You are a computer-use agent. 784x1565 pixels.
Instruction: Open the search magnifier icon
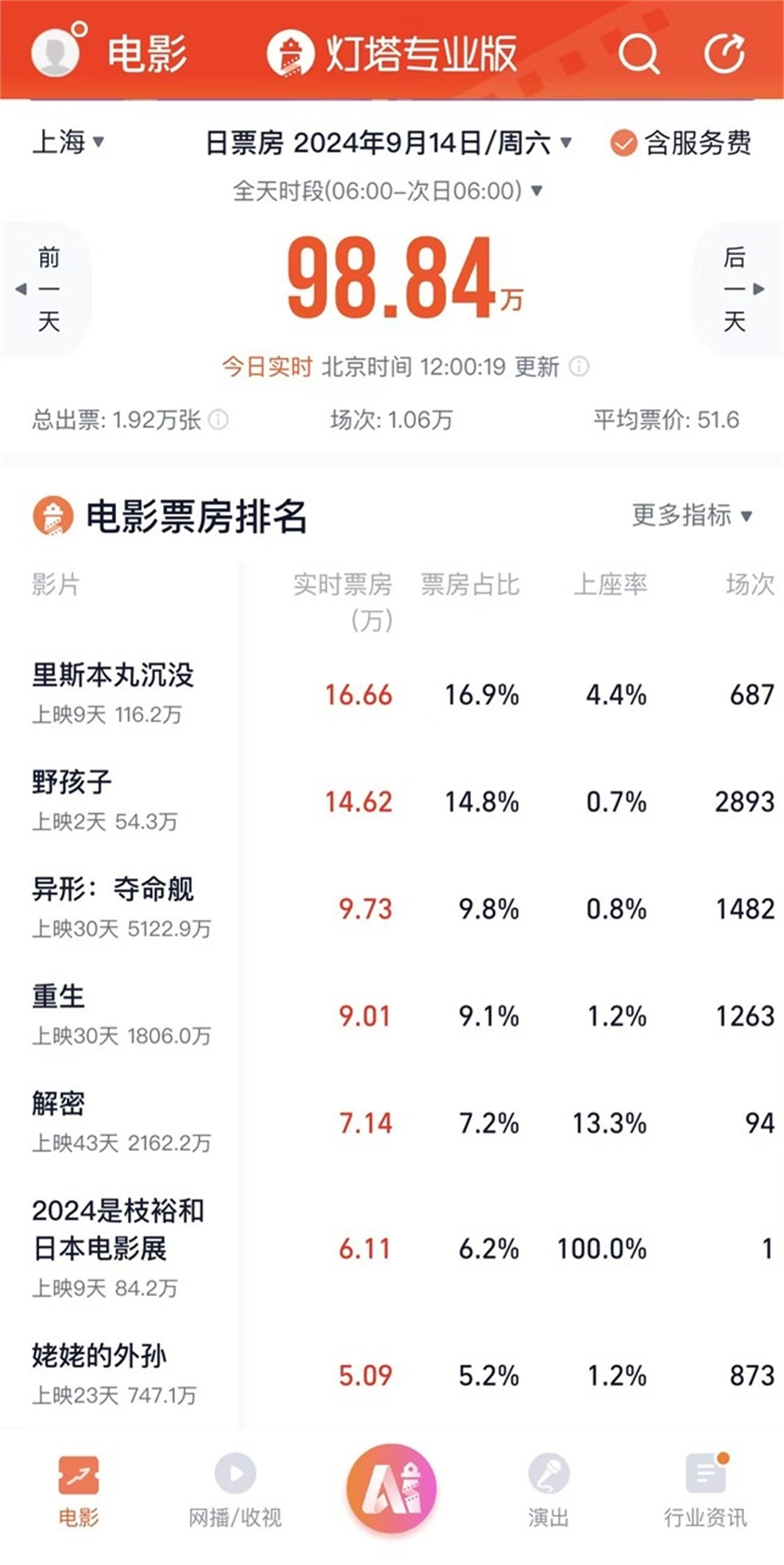pos(638,53)
